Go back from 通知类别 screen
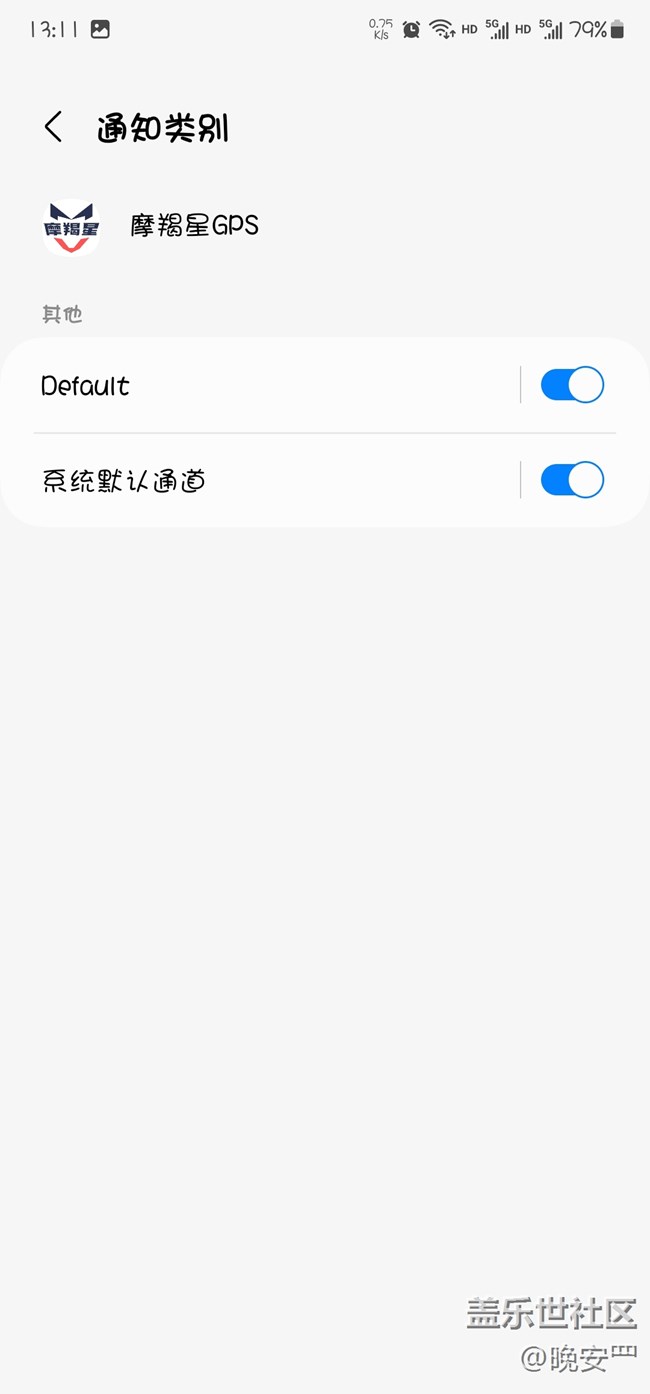The image size is (650, 1394). (x=54, y=127)
